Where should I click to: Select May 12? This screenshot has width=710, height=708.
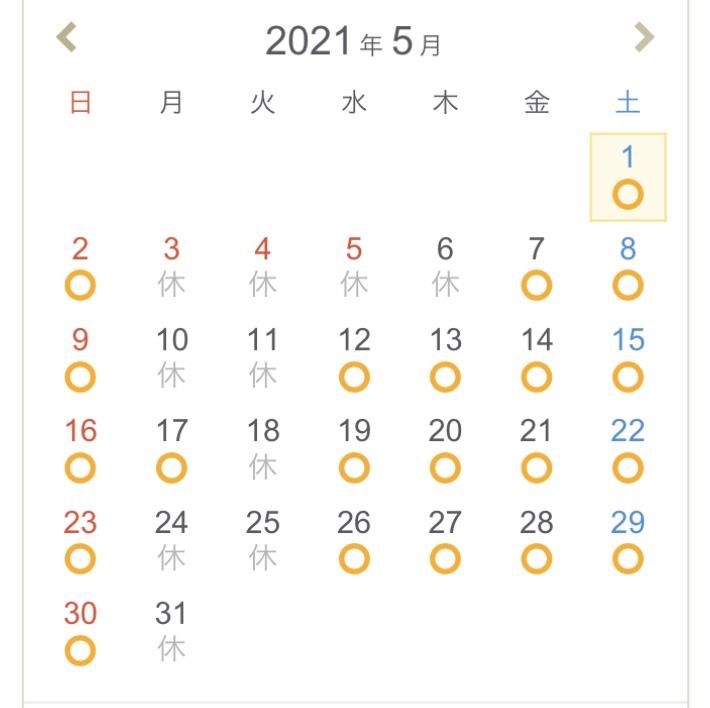point(354,359)
